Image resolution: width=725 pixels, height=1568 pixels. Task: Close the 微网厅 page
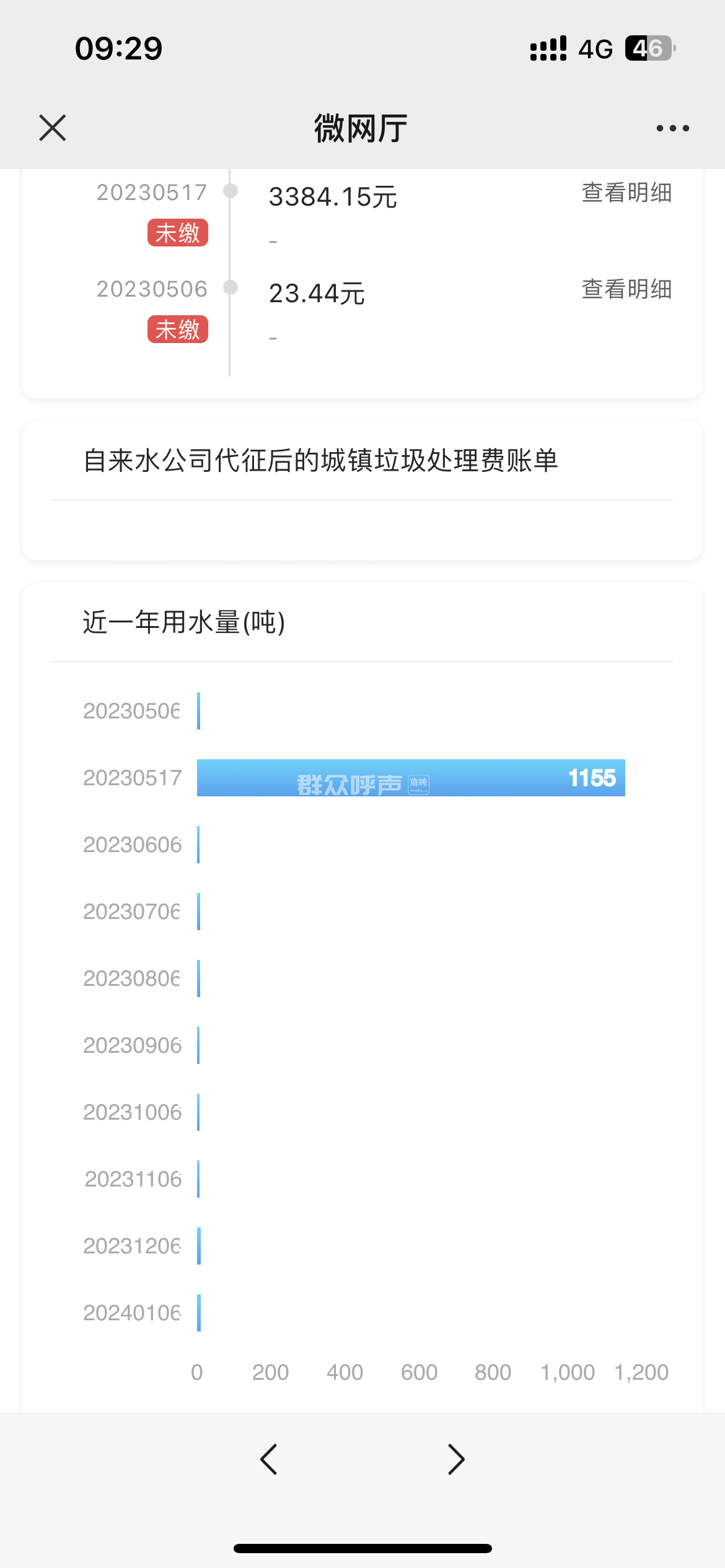[x=53, y=128]
